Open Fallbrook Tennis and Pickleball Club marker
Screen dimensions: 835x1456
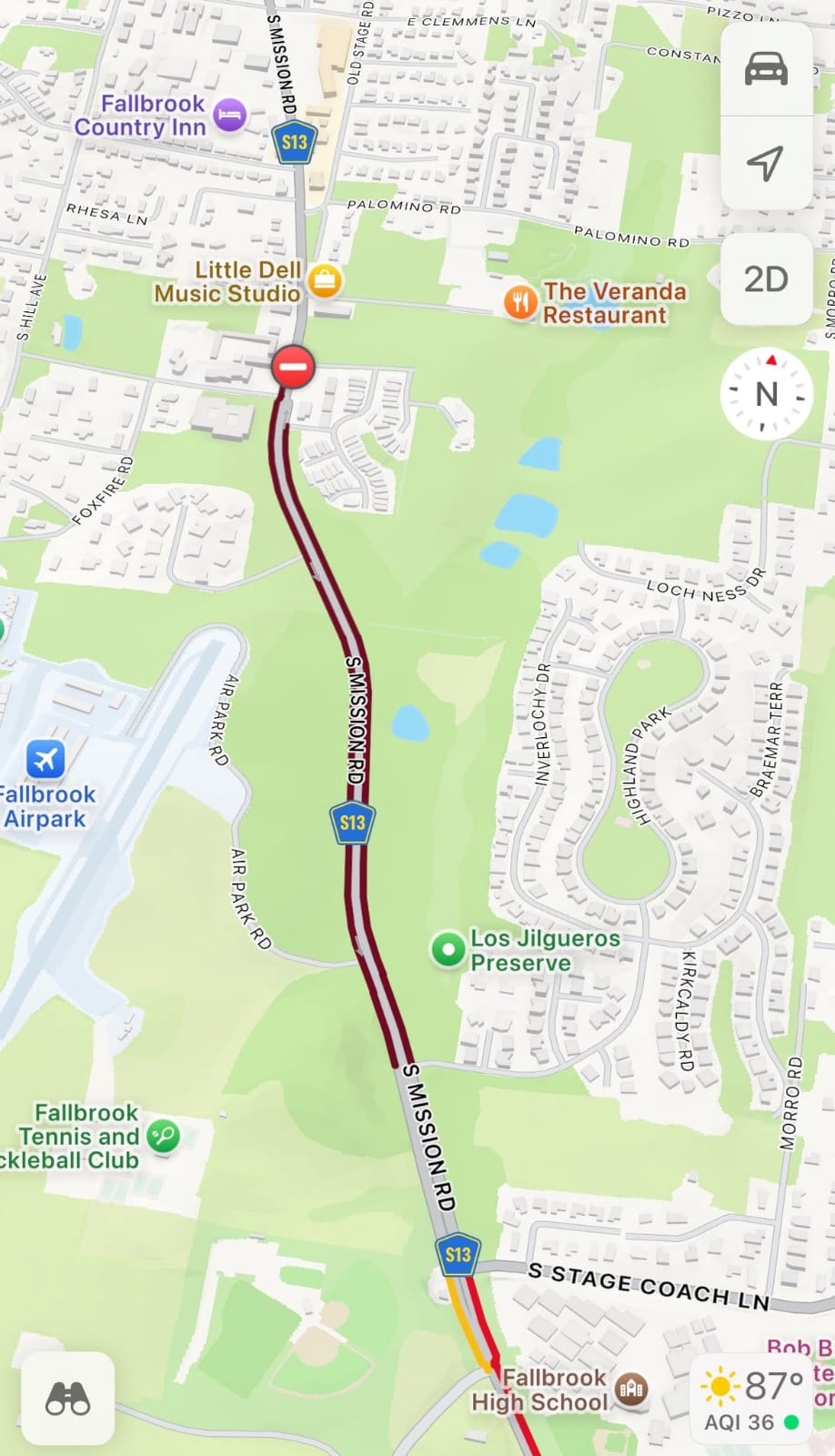[x=164, y=1136]
